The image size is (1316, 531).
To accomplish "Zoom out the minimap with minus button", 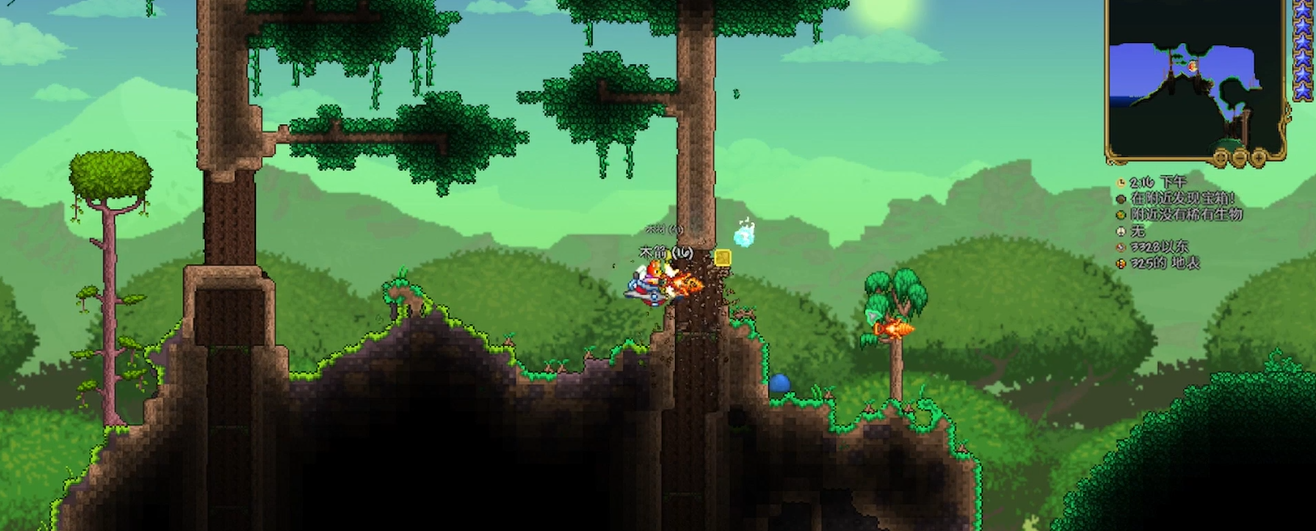I will 1240,158.
